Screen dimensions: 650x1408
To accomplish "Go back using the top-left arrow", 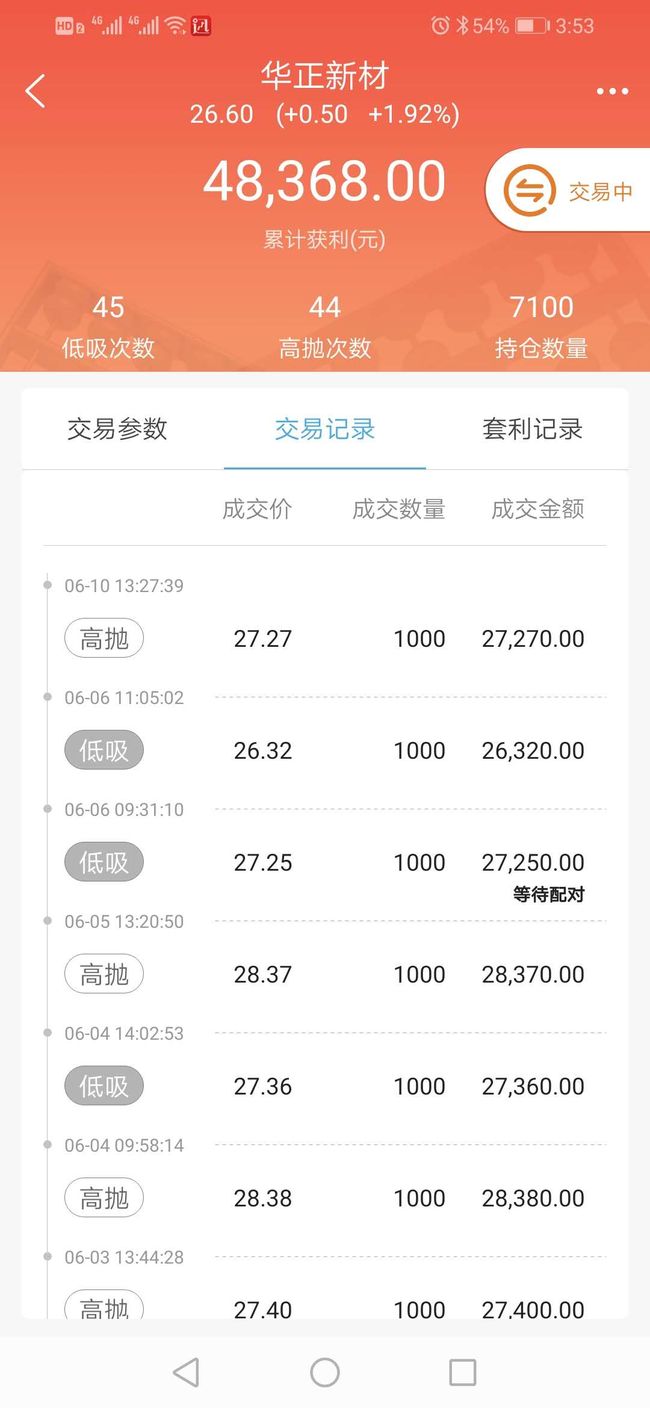I will point(35,91).
